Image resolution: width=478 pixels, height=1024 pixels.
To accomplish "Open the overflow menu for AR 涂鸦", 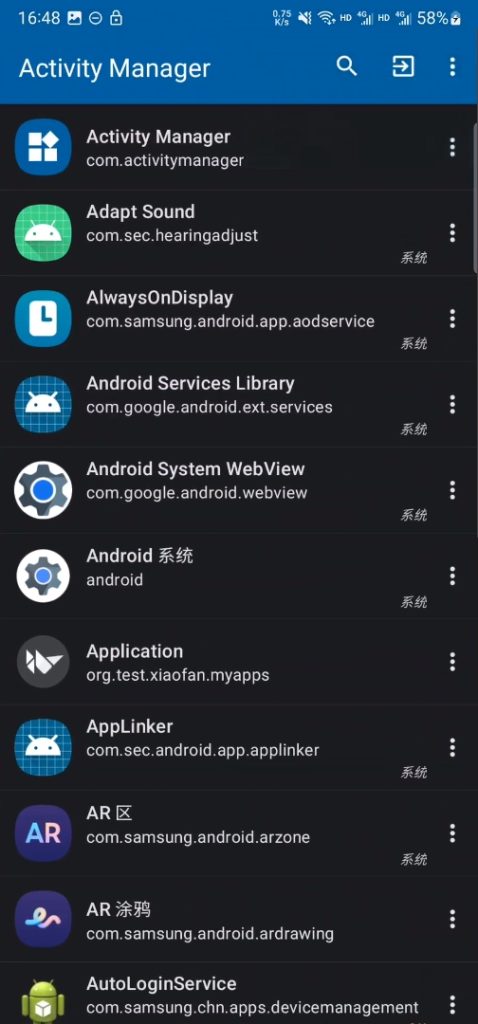I will (452, 920).
